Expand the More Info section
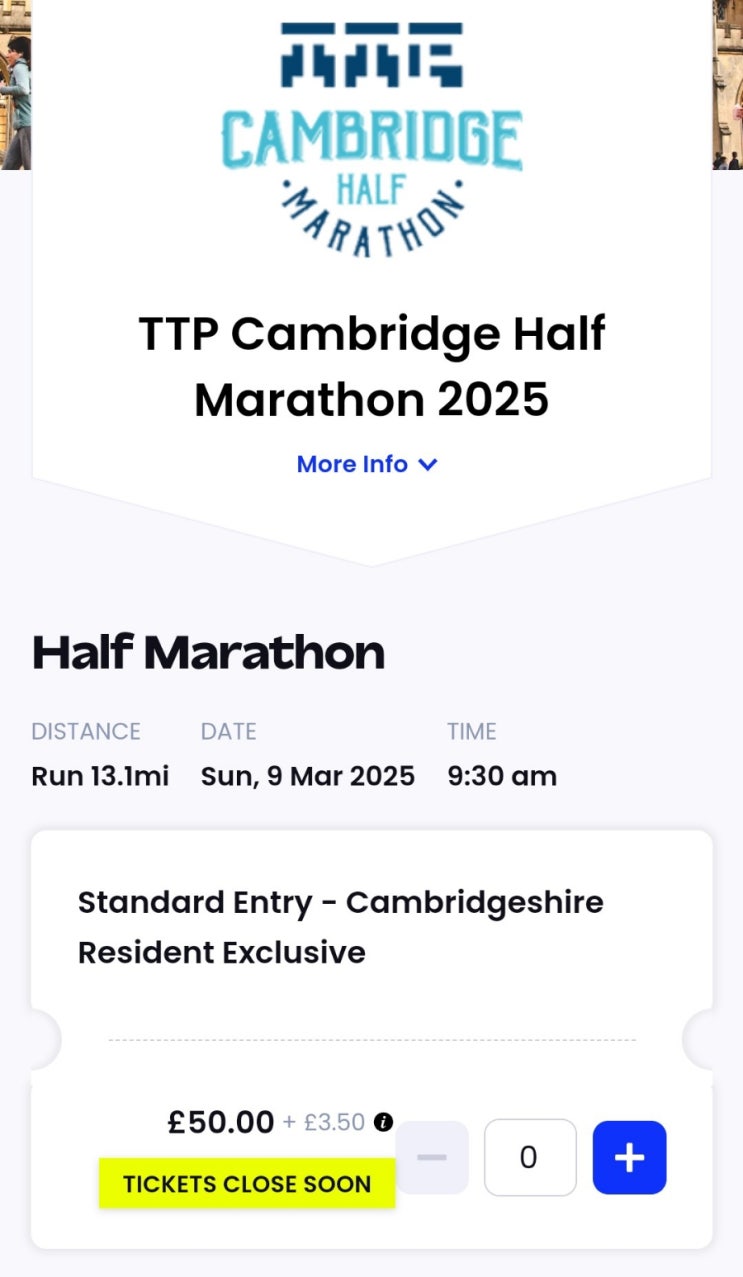The image size is (743, 1277). point(367,464)
